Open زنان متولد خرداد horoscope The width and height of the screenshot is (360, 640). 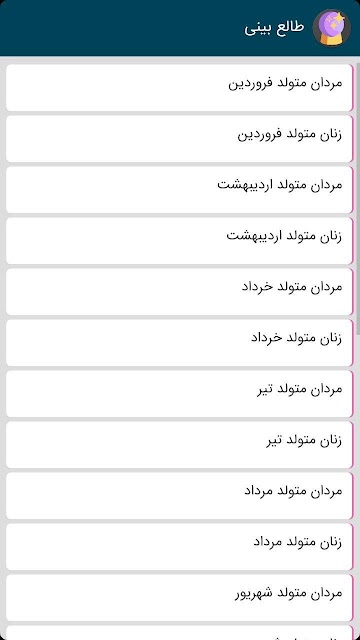pos(180,343)
